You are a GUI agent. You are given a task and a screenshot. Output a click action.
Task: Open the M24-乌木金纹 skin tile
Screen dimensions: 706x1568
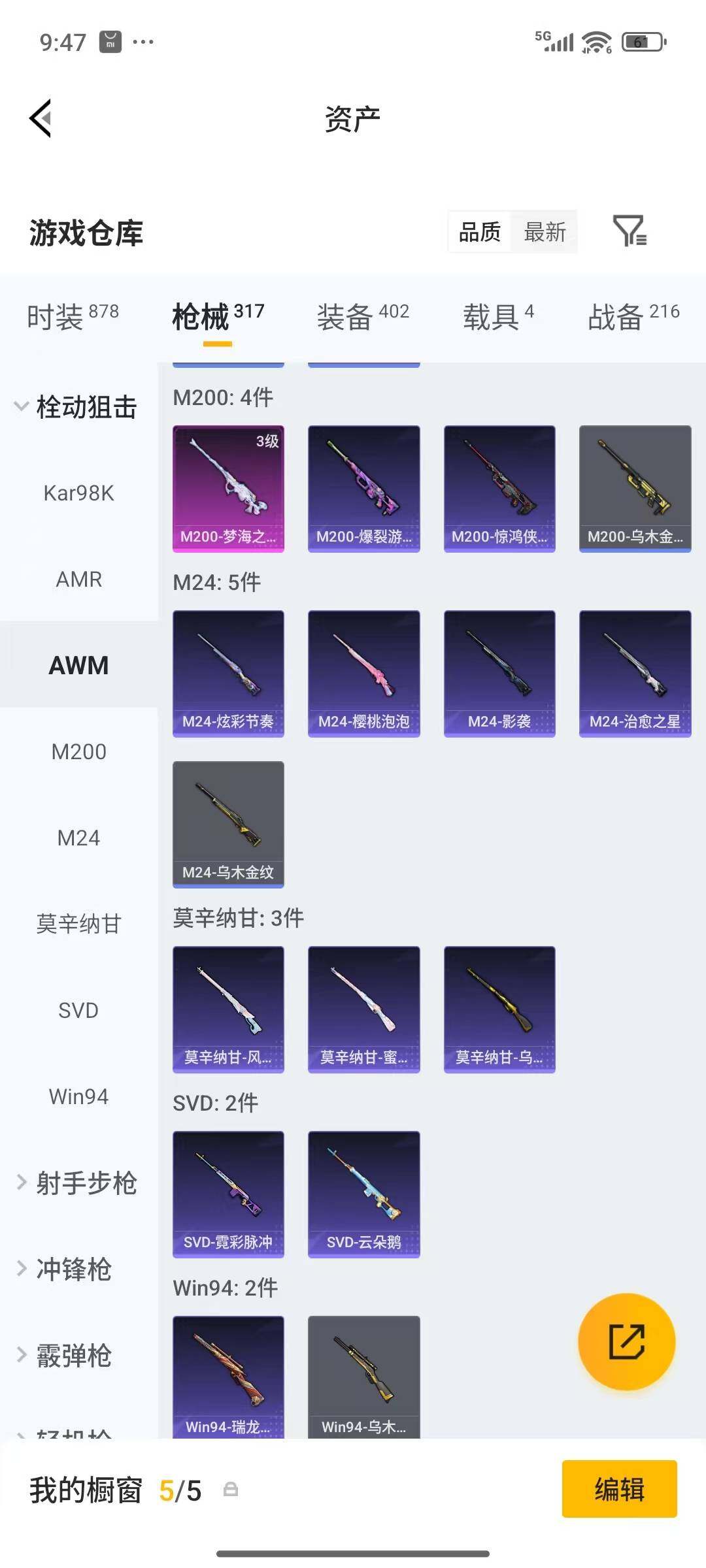[x=228, y=825]
